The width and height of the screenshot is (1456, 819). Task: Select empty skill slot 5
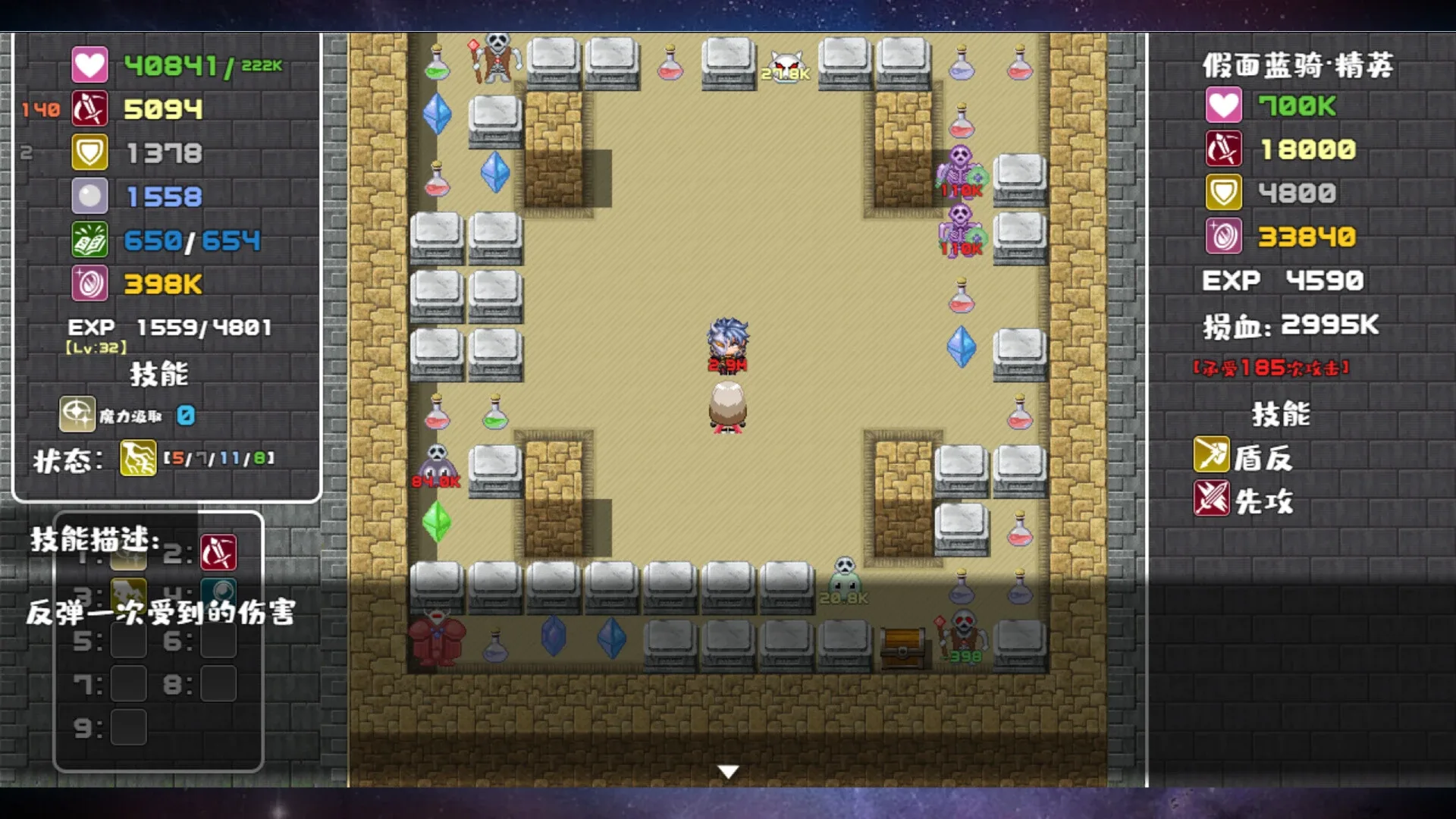tap(128, 641)
